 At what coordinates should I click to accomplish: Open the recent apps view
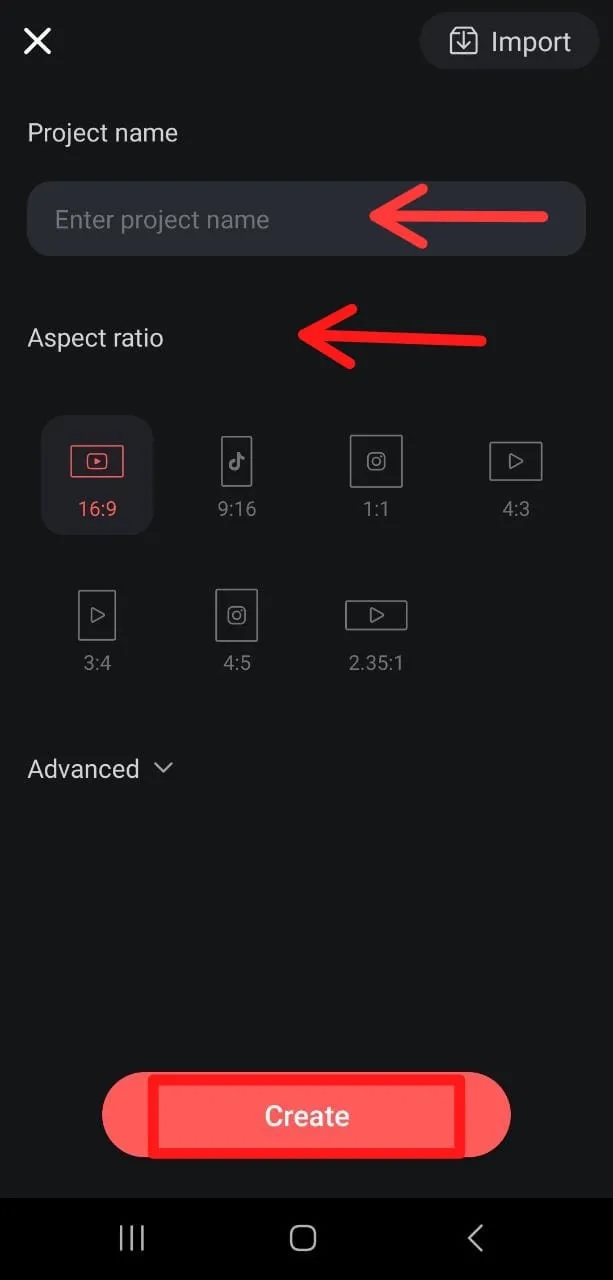coord(131,1238)
